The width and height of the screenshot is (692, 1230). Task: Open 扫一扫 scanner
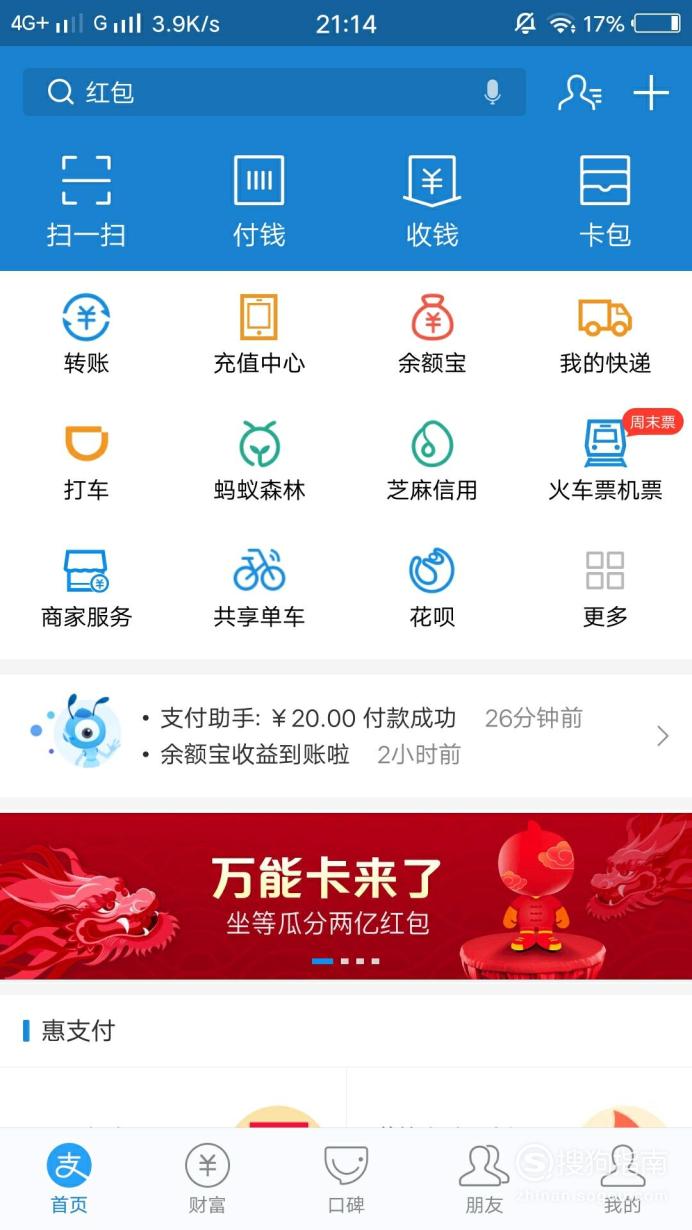pyautogui.click(x=86, y=201)
